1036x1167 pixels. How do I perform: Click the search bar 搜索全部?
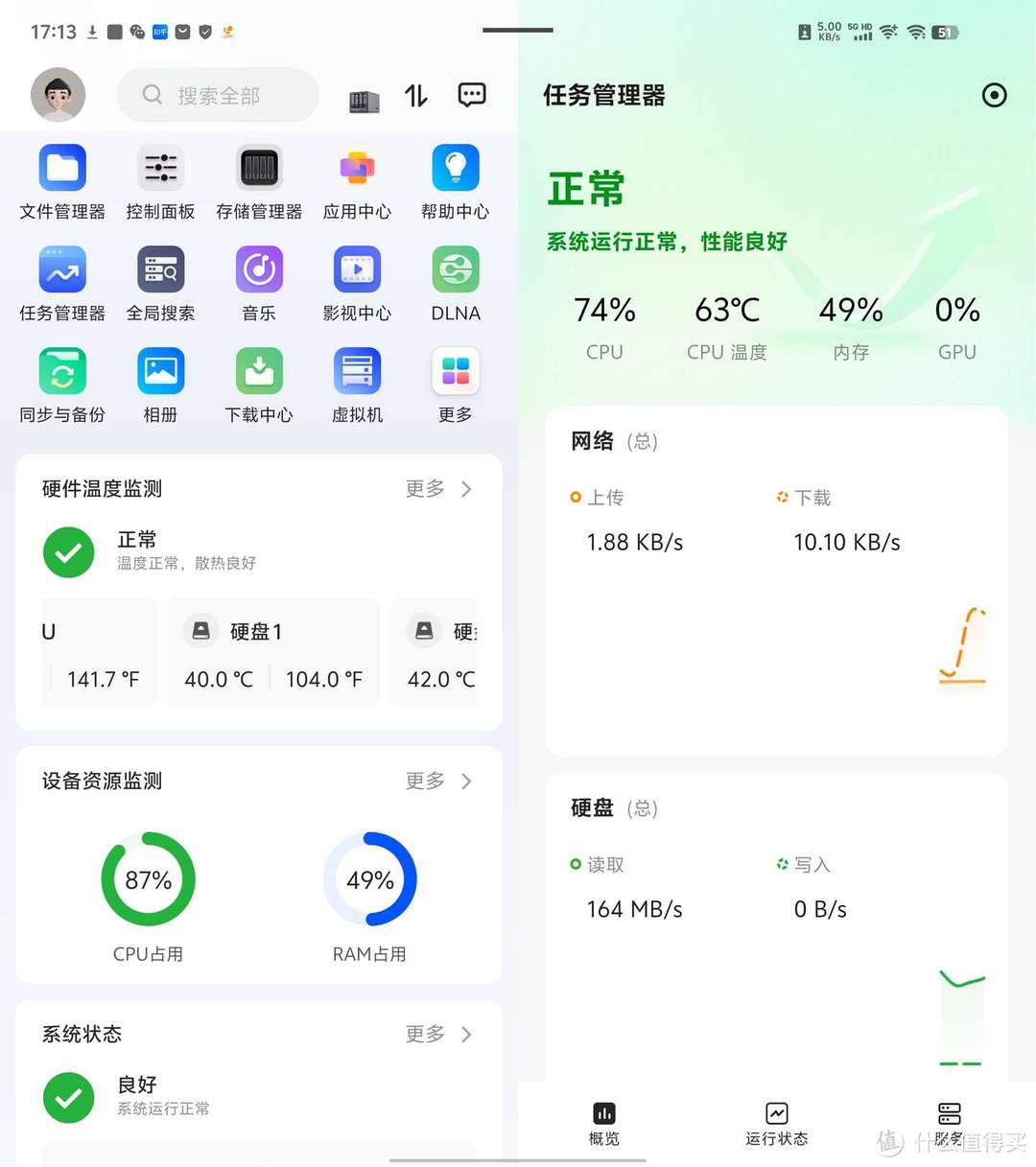coord(217,95)
